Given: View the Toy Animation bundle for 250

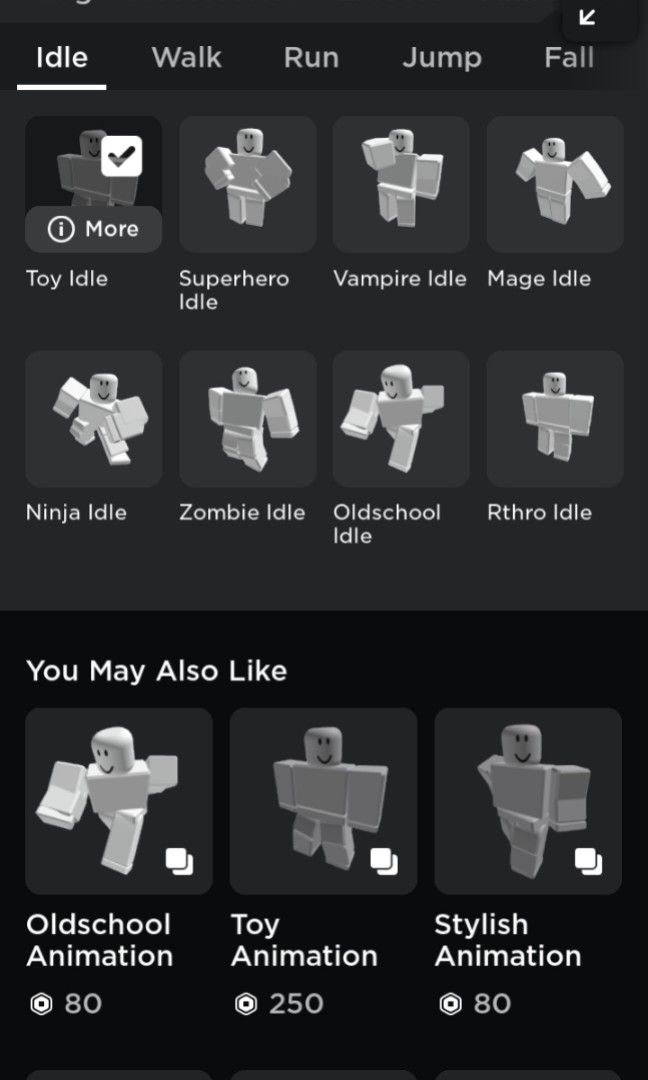Looking at the screenshot, I should click(x=323, y=801).
